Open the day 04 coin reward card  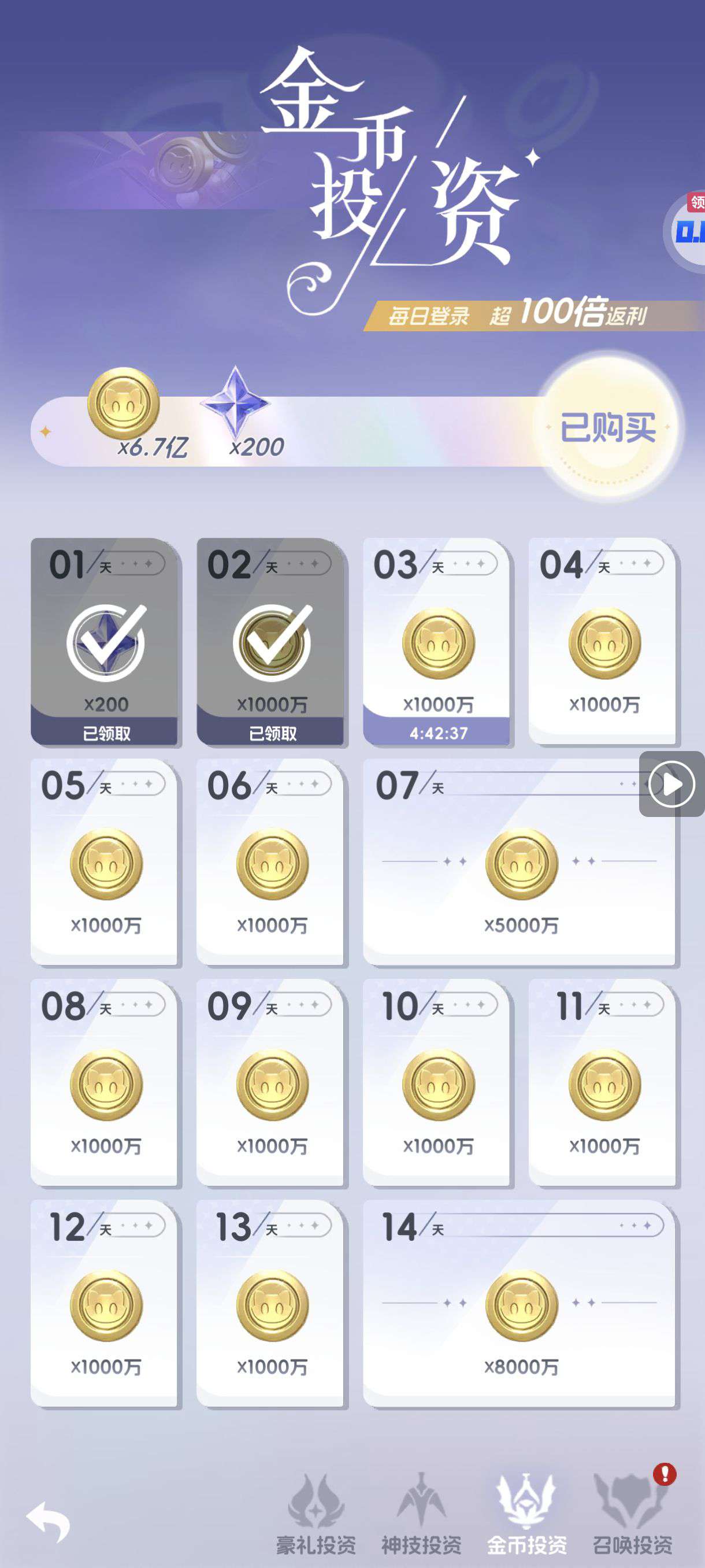[x=603, y=642]
